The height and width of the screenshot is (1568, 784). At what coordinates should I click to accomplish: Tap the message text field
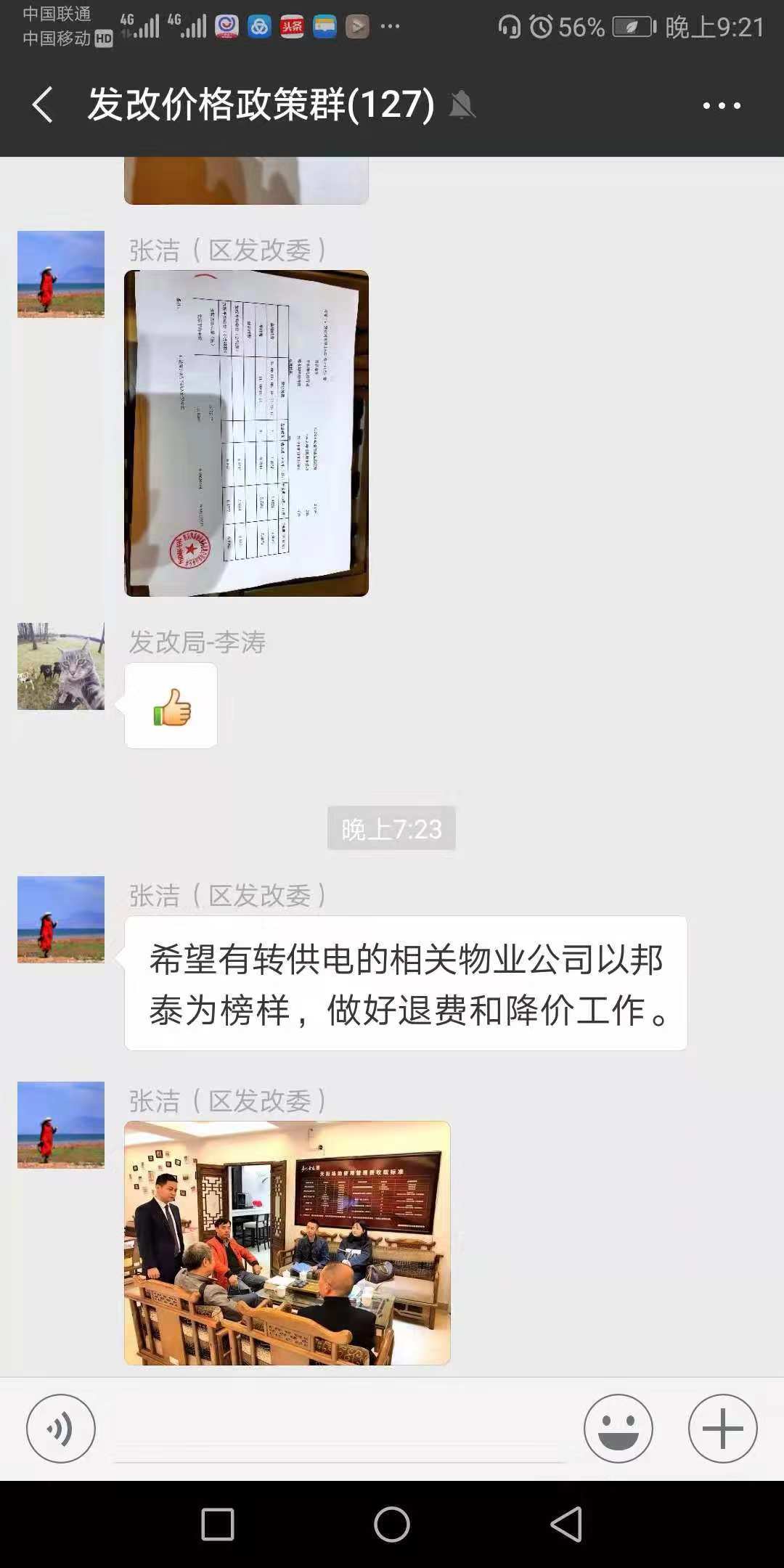tap(340, 1429)
